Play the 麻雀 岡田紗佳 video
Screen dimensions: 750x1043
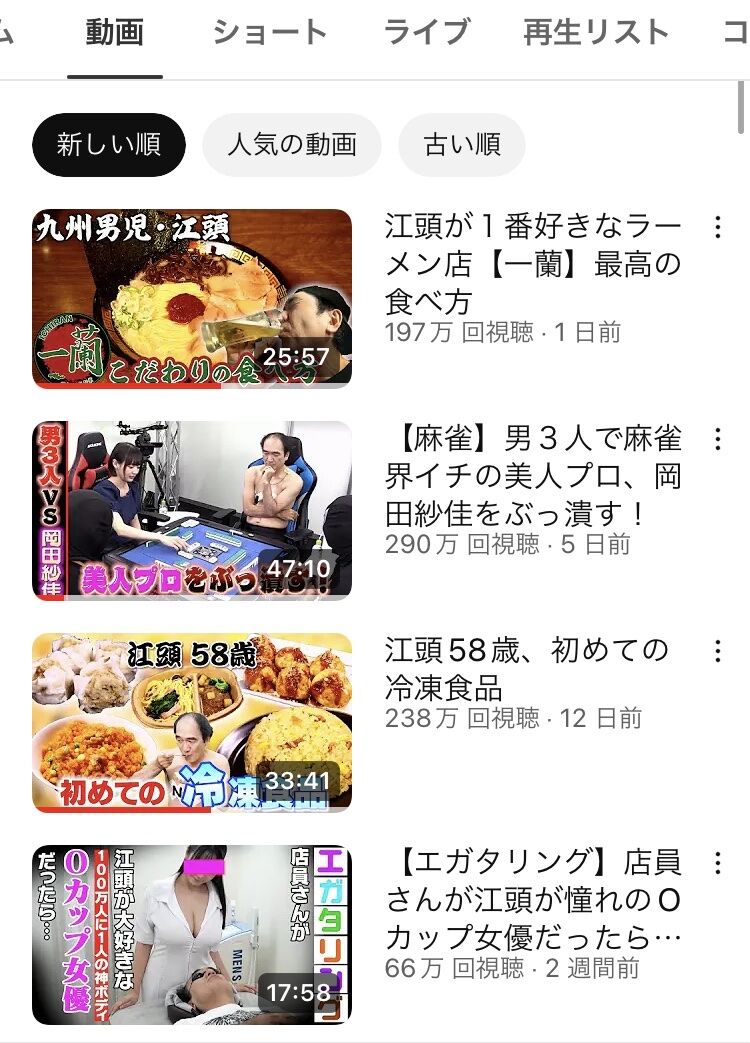click(x=192, y=510)
